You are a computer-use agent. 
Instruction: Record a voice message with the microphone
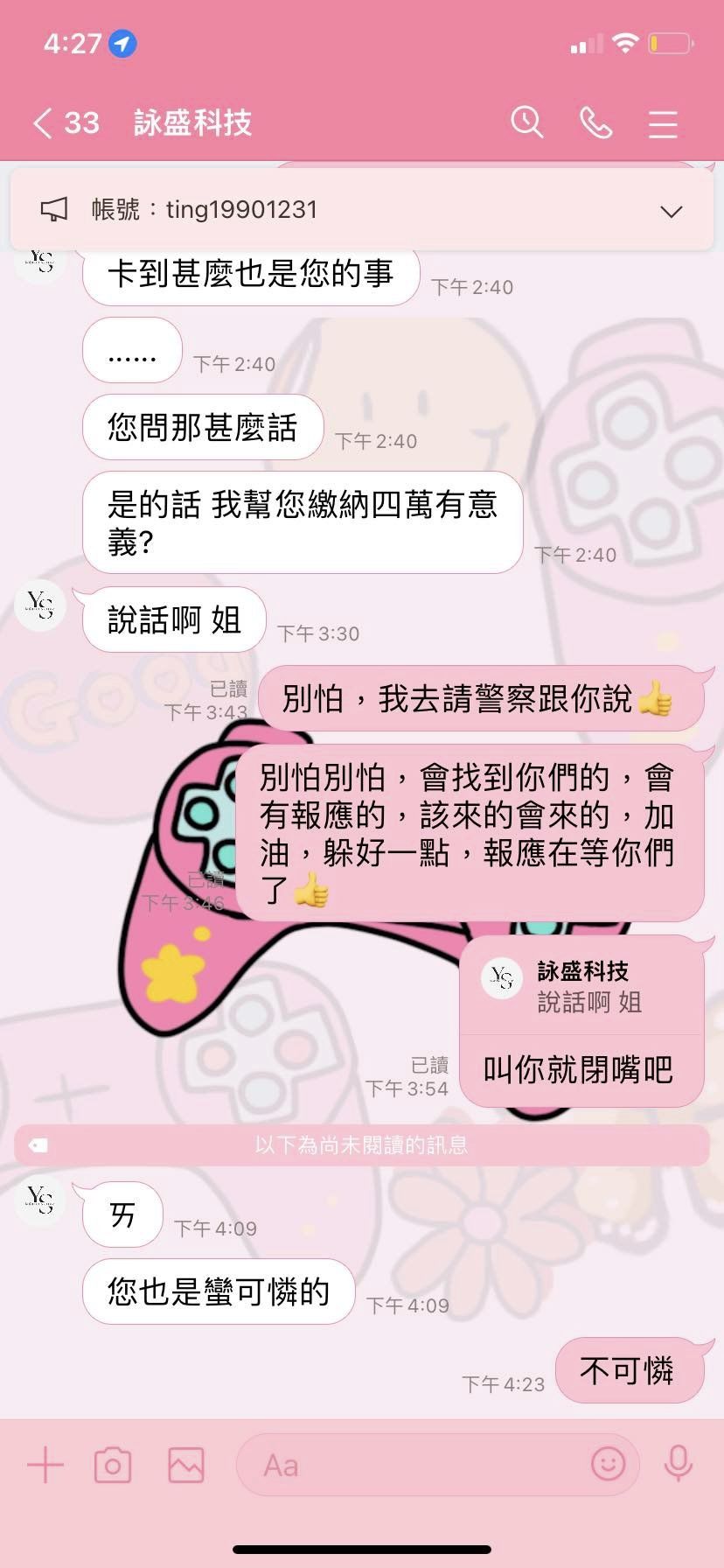pyautogui.click(x=679, y=1463)
